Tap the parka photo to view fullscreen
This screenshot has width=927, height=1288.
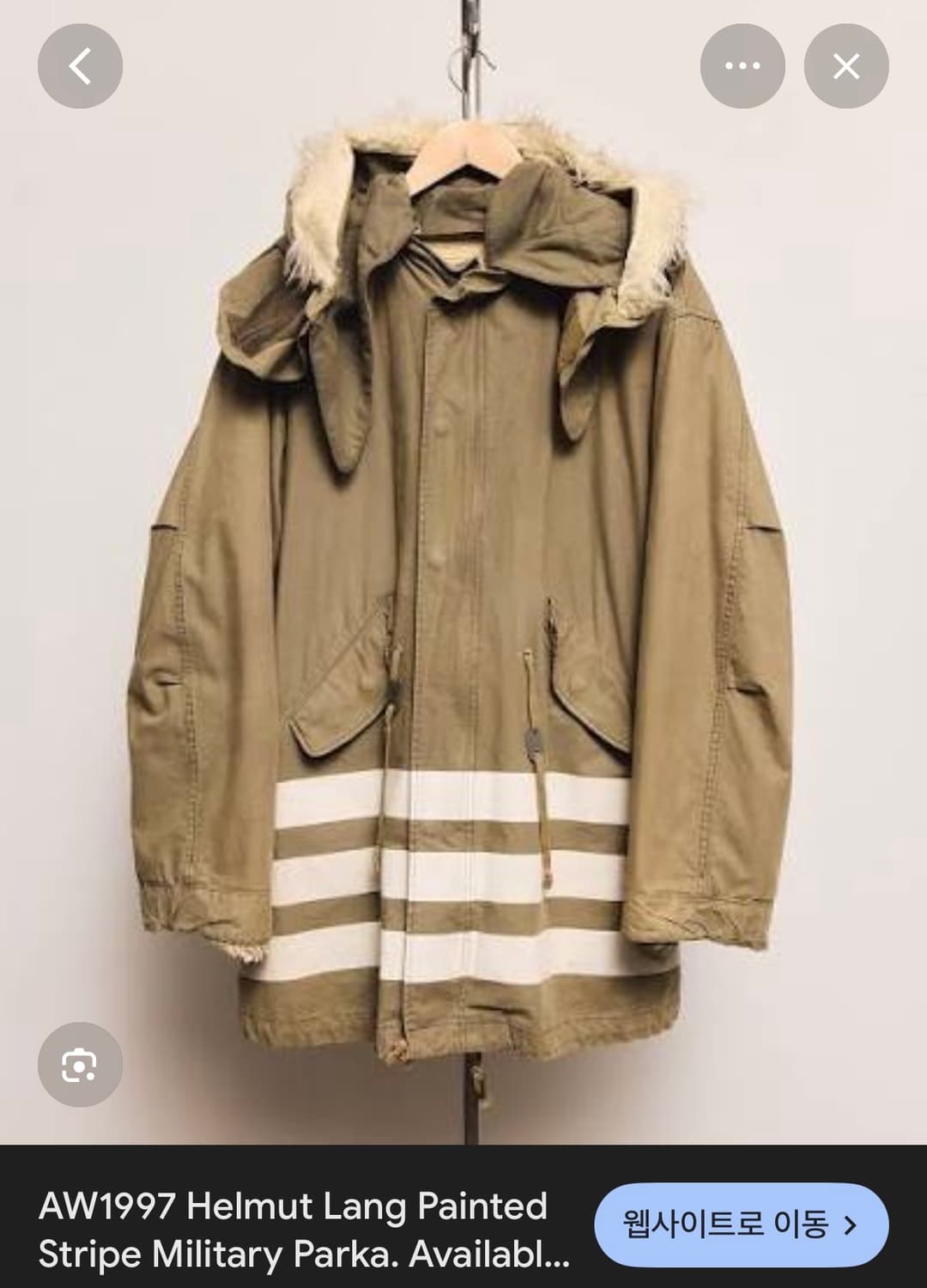point(463,601)
